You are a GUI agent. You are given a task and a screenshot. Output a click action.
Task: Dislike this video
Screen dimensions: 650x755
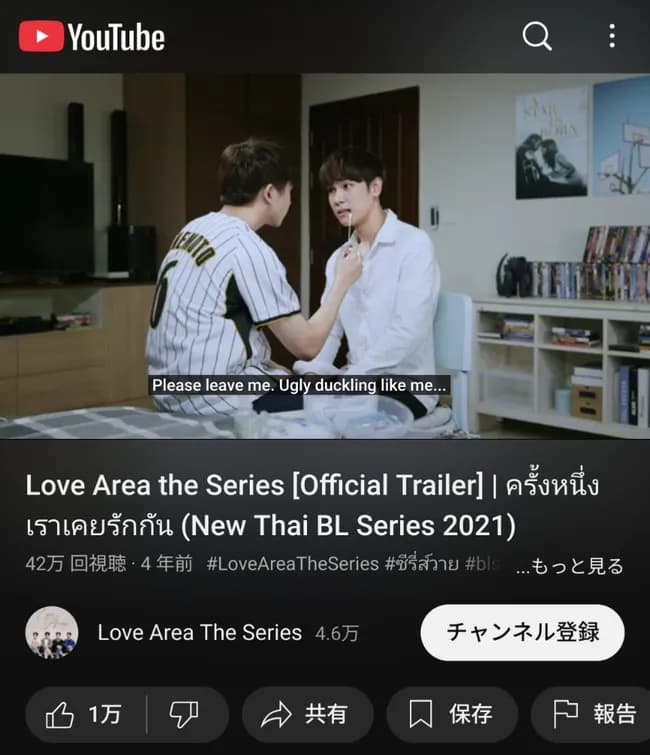click(184, 714)
